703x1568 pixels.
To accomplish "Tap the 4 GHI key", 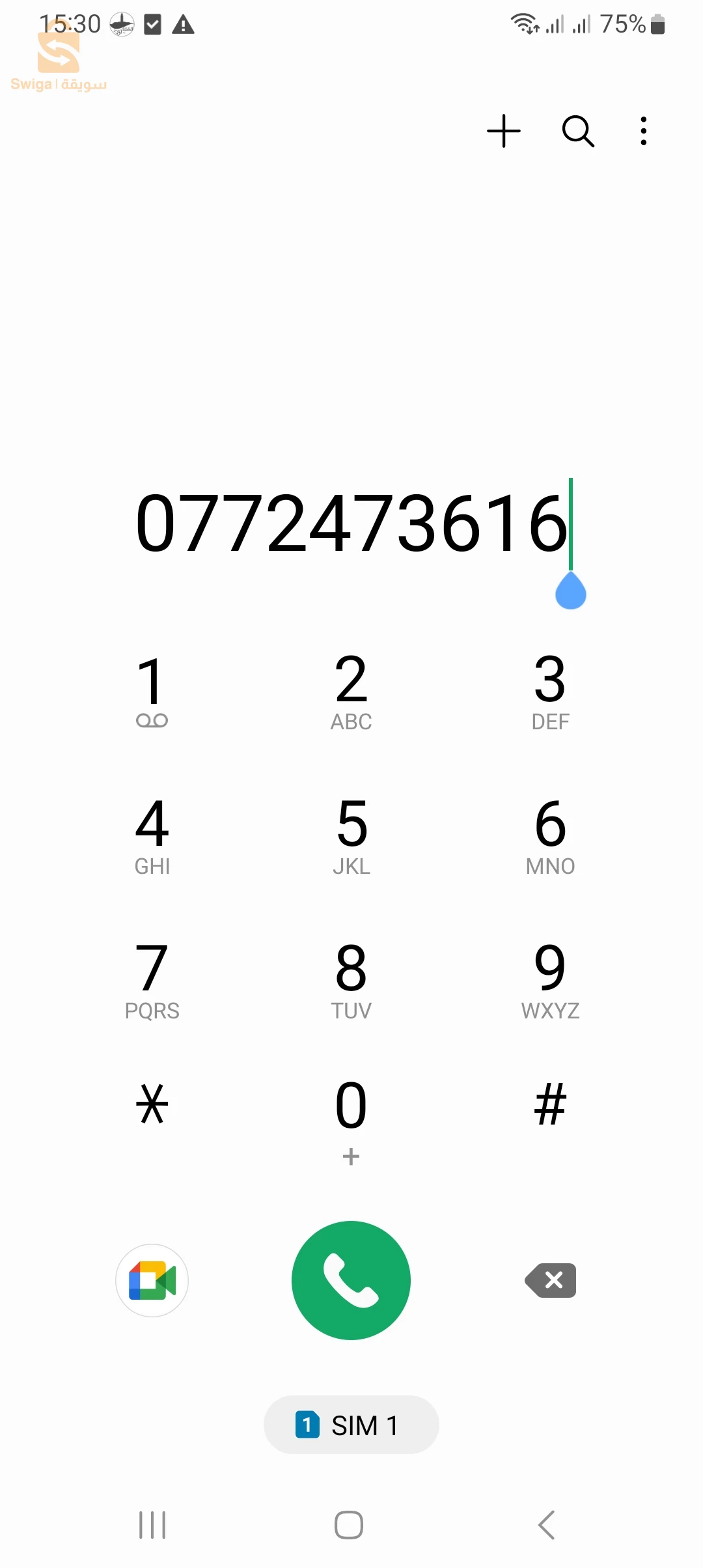I will coord(152,837).
